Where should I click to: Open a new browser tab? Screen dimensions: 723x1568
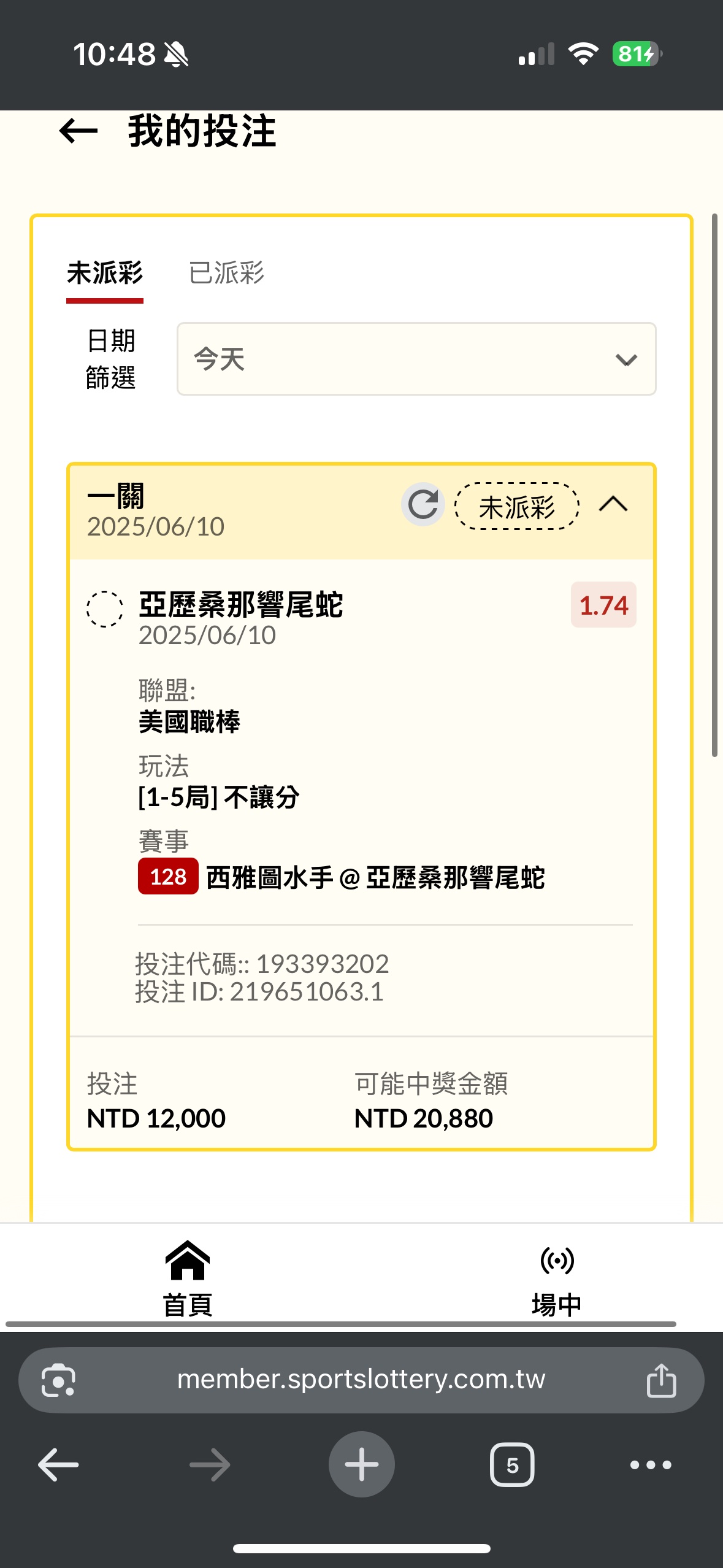[x=361, y=1464]
